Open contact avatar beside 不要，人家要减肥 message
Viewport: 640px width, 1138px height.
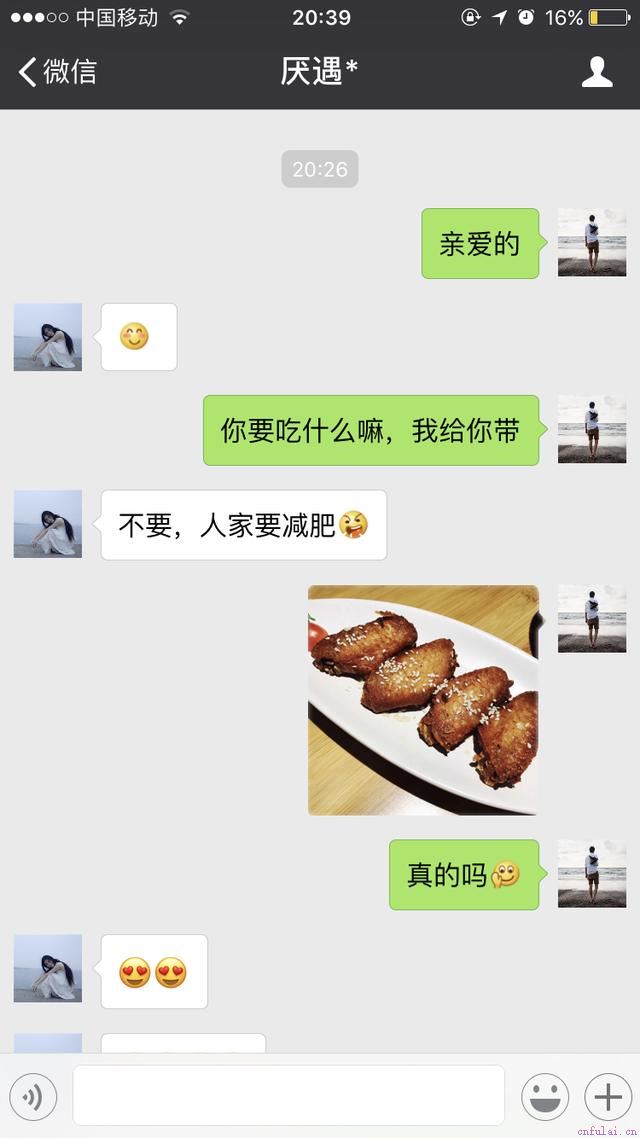(48, 524)
